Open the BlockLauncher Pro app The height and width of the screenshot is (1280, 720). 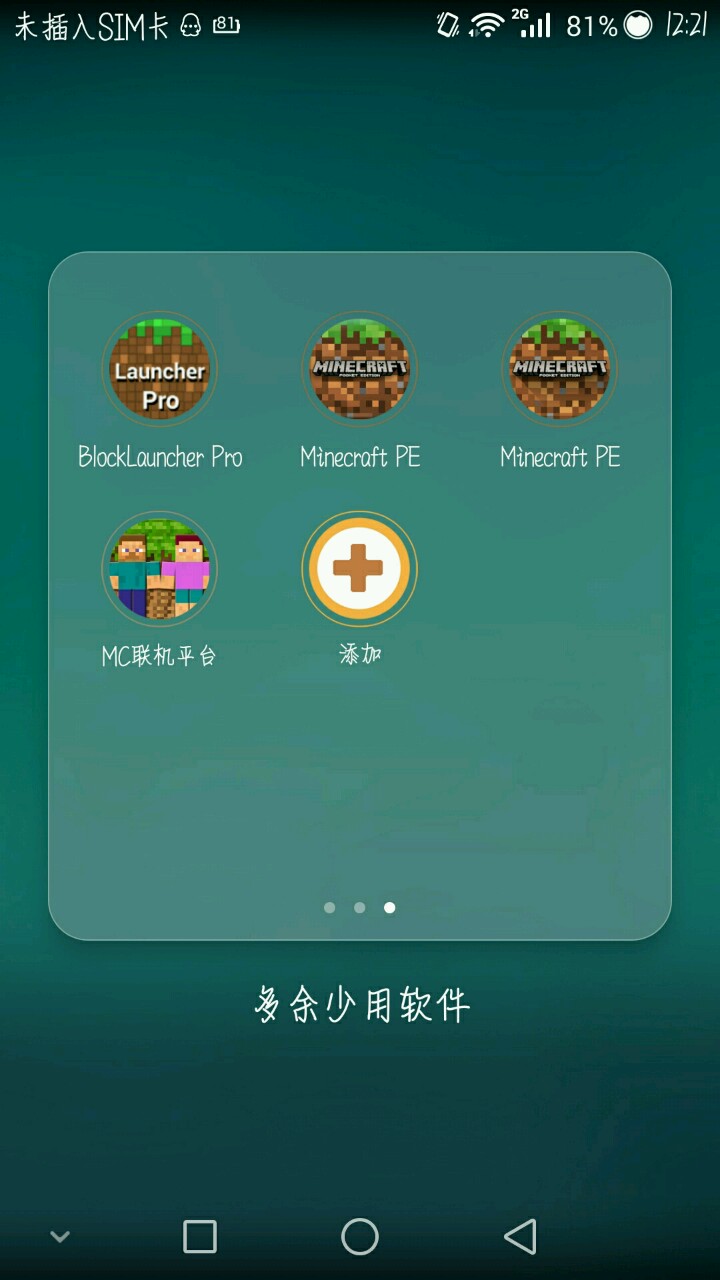pos(160,370)
